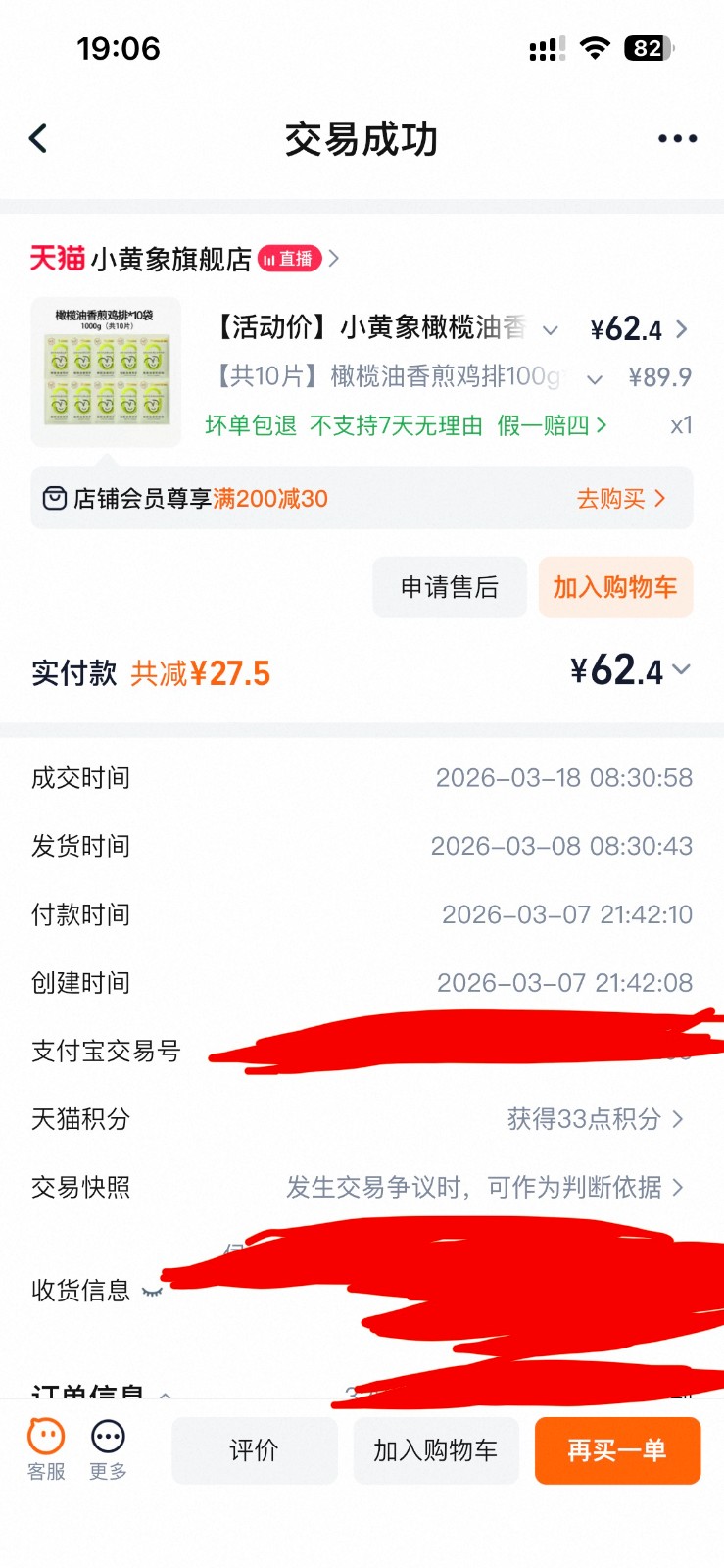Tap 去购买 in the member offer banner
The width and height of the screenshot is (724, 1568).
click(620, 499)
